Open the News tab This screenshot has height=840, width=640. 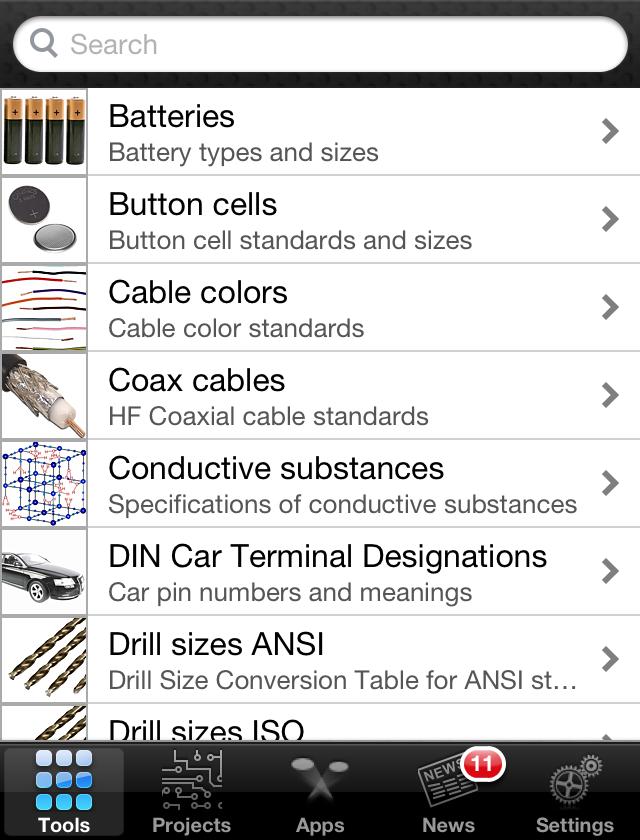point(449,792)
